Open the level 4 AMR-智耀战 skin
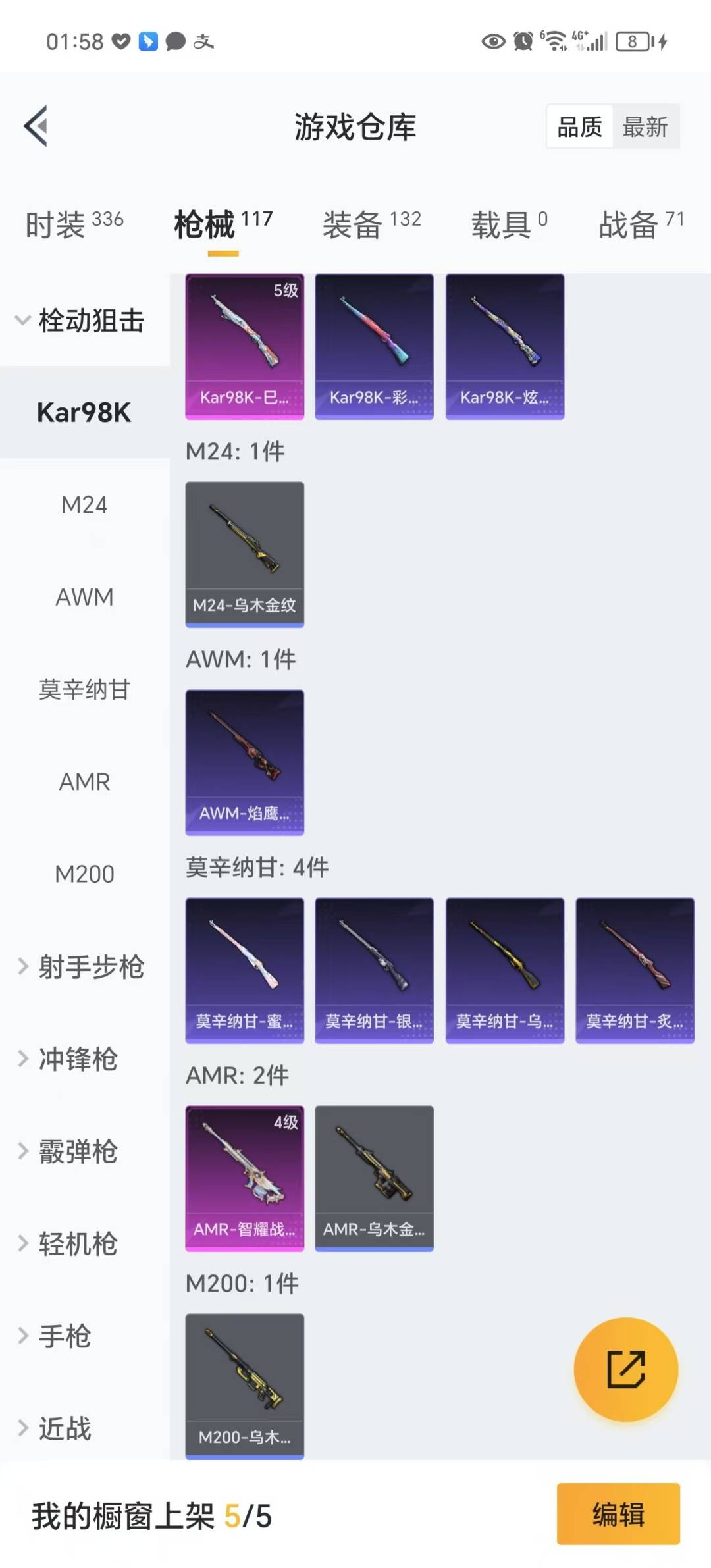711x1568 pixels. (x=244, y=1178)
